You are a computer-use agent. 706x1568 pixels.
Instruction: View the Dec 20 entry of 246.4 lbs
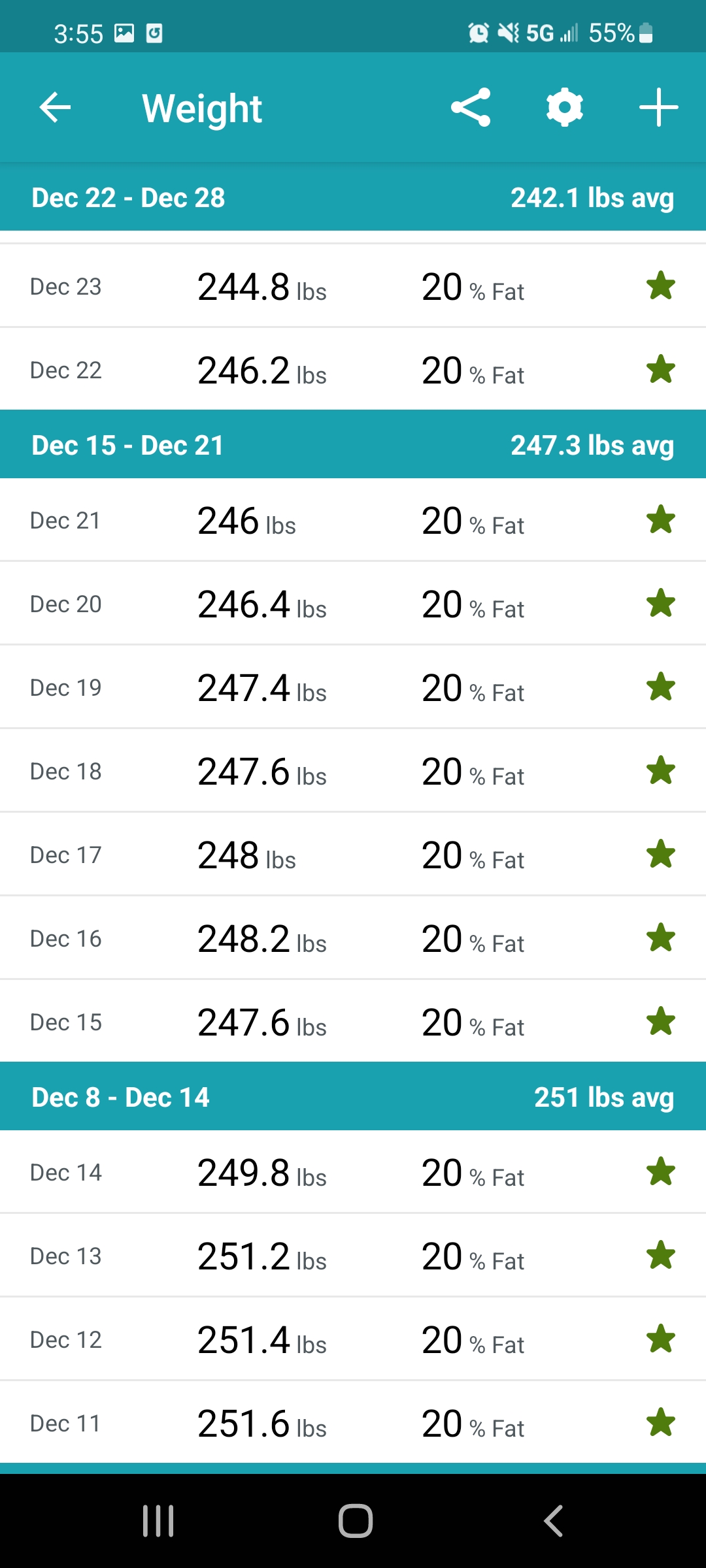point(353,604)
